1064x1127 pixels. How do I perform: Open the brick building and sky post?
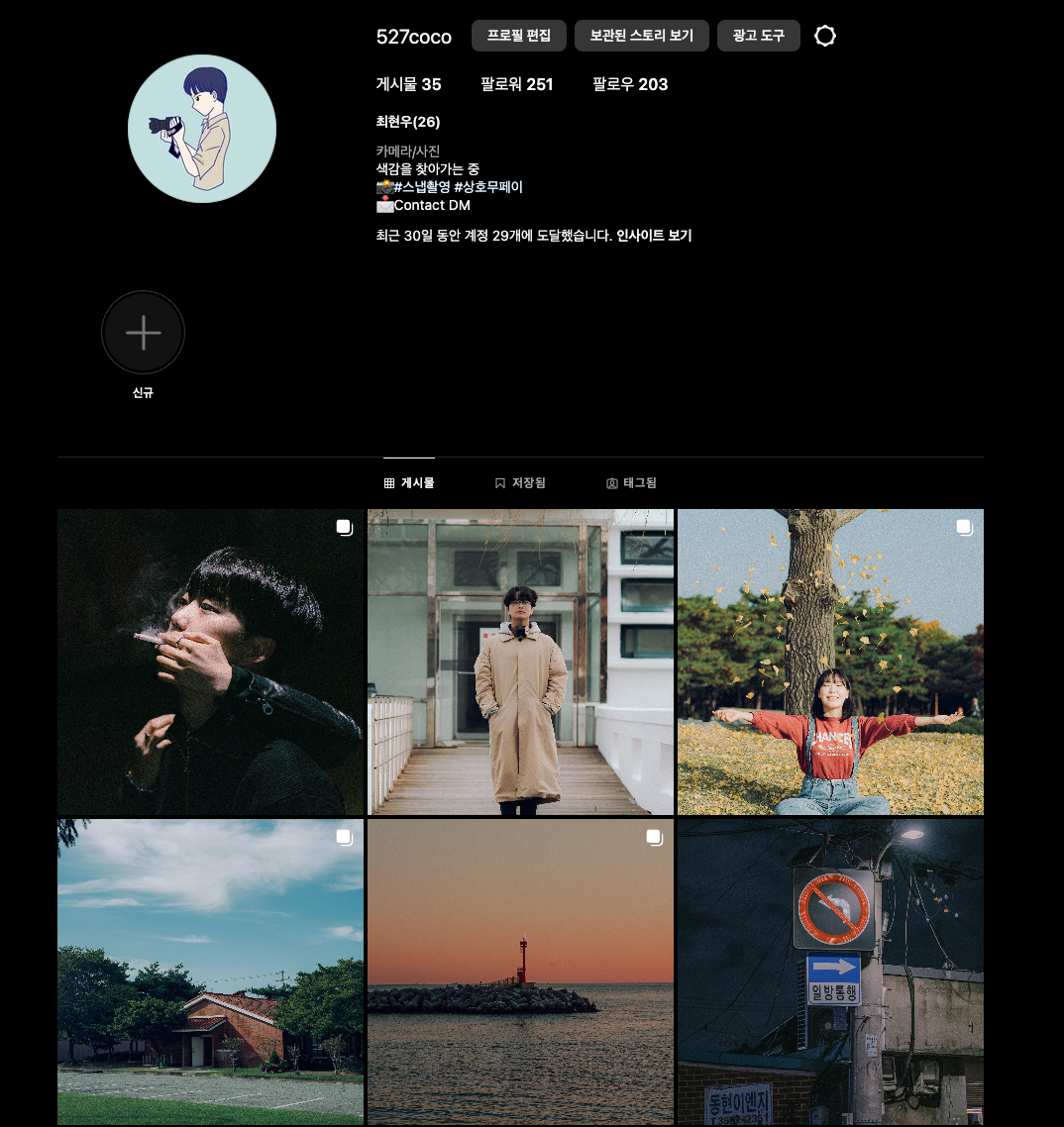[210, 972]
